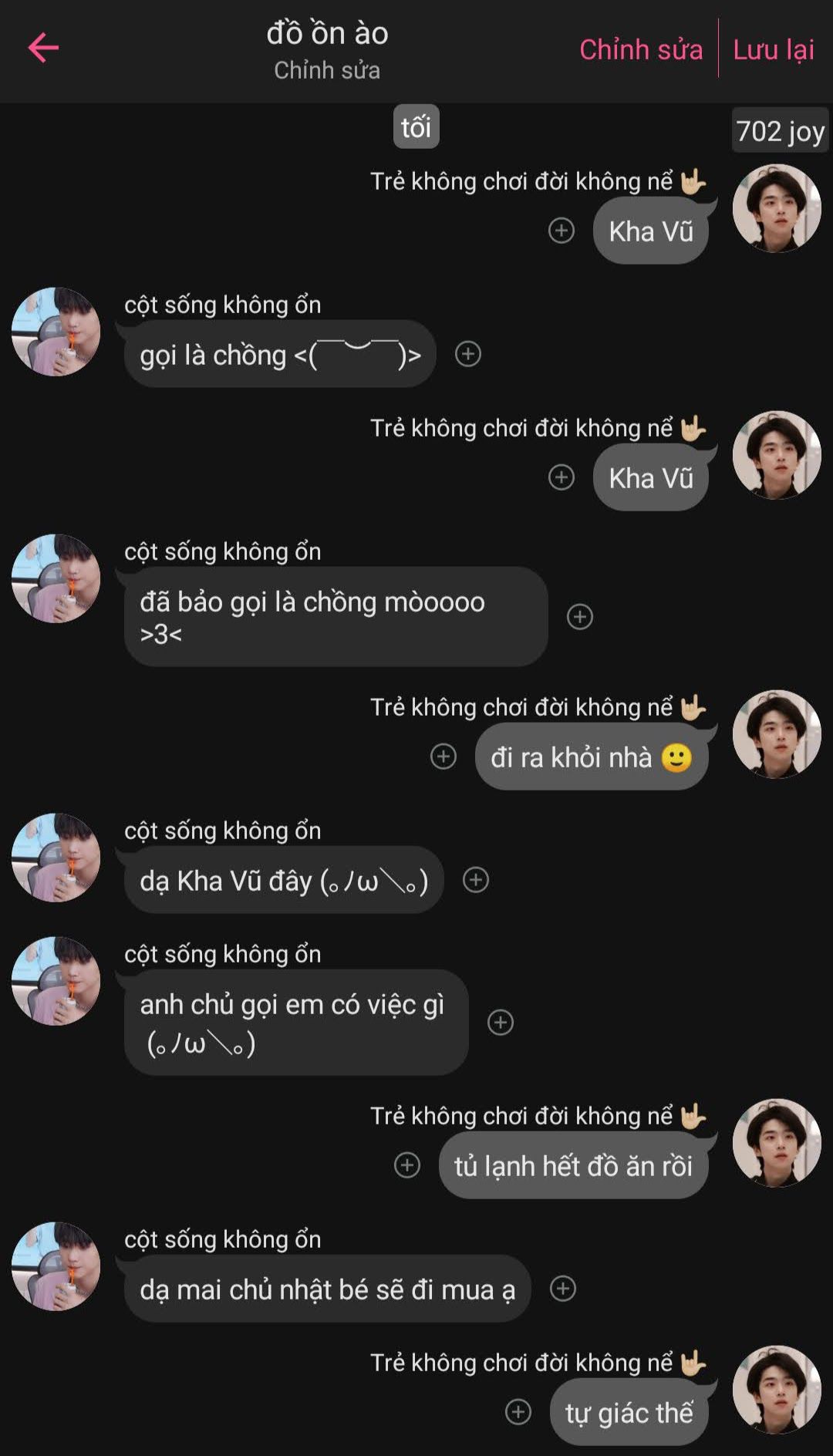Tap the 'tối' time label chip
Image resolution: width=833 pixels, height=1456 pixels.
(x=416, y=127)
